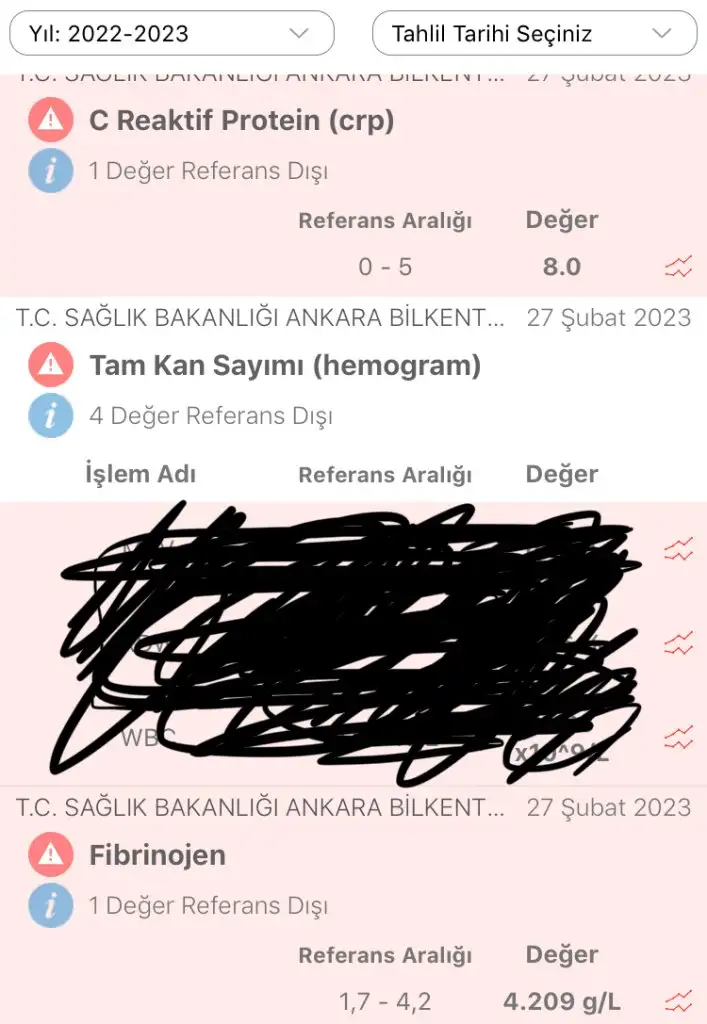View trend graph for the C Reaktif Protein value
This screenshot has height=1024, width=707.
tap(678, 267)
